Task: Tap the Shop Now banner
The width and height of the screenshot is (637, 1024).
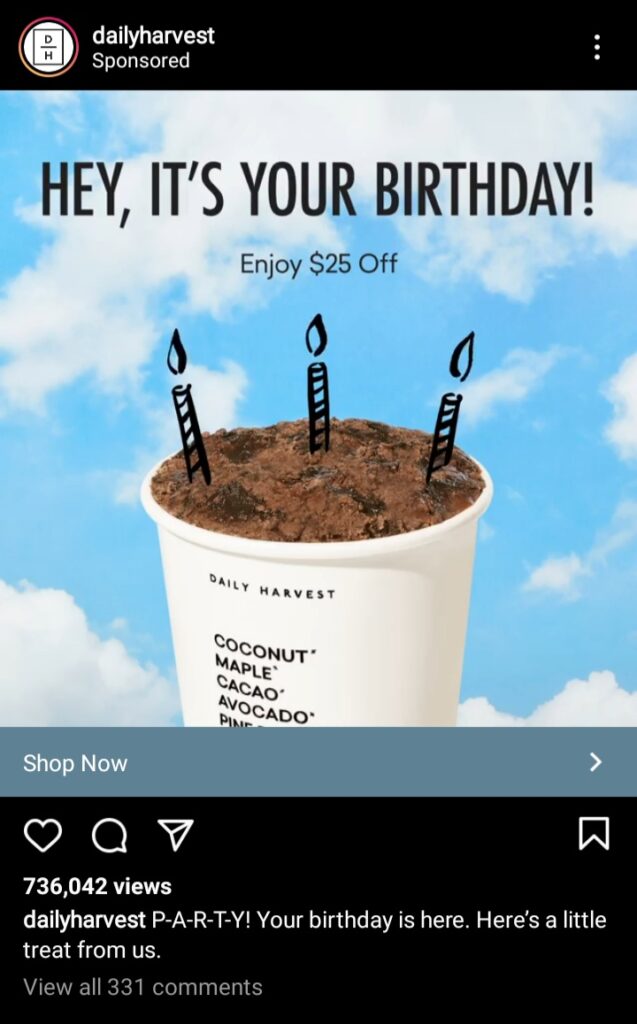Action: (318, 761)
